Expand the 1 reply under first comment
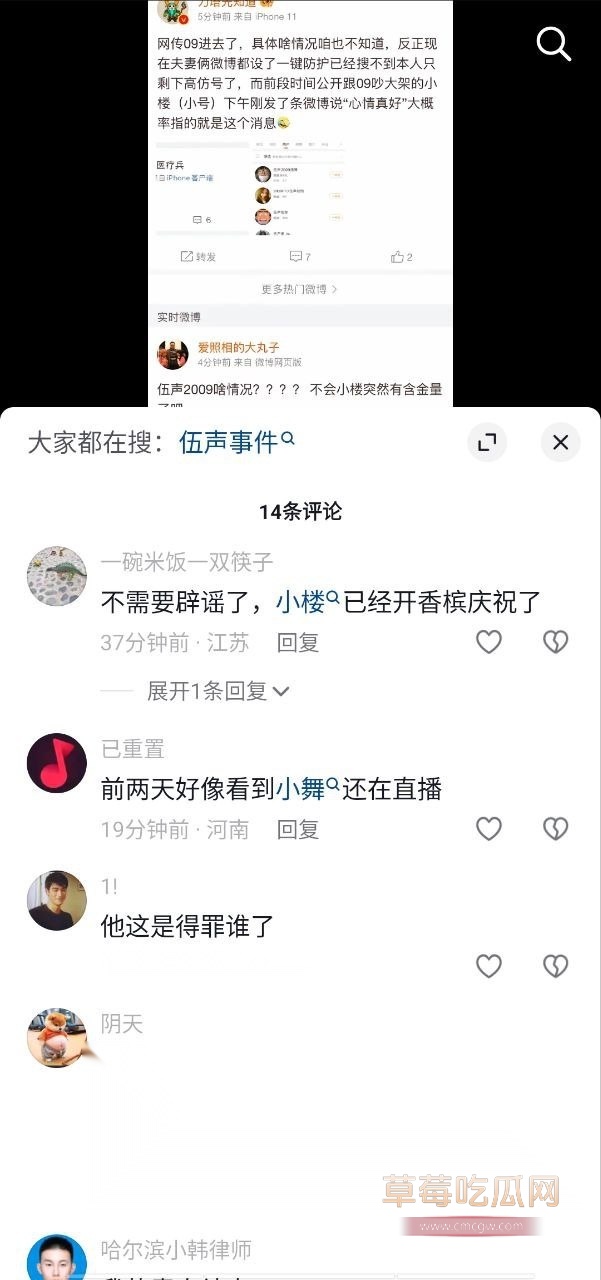This screenshot has width=601, height=1280. 218,690
